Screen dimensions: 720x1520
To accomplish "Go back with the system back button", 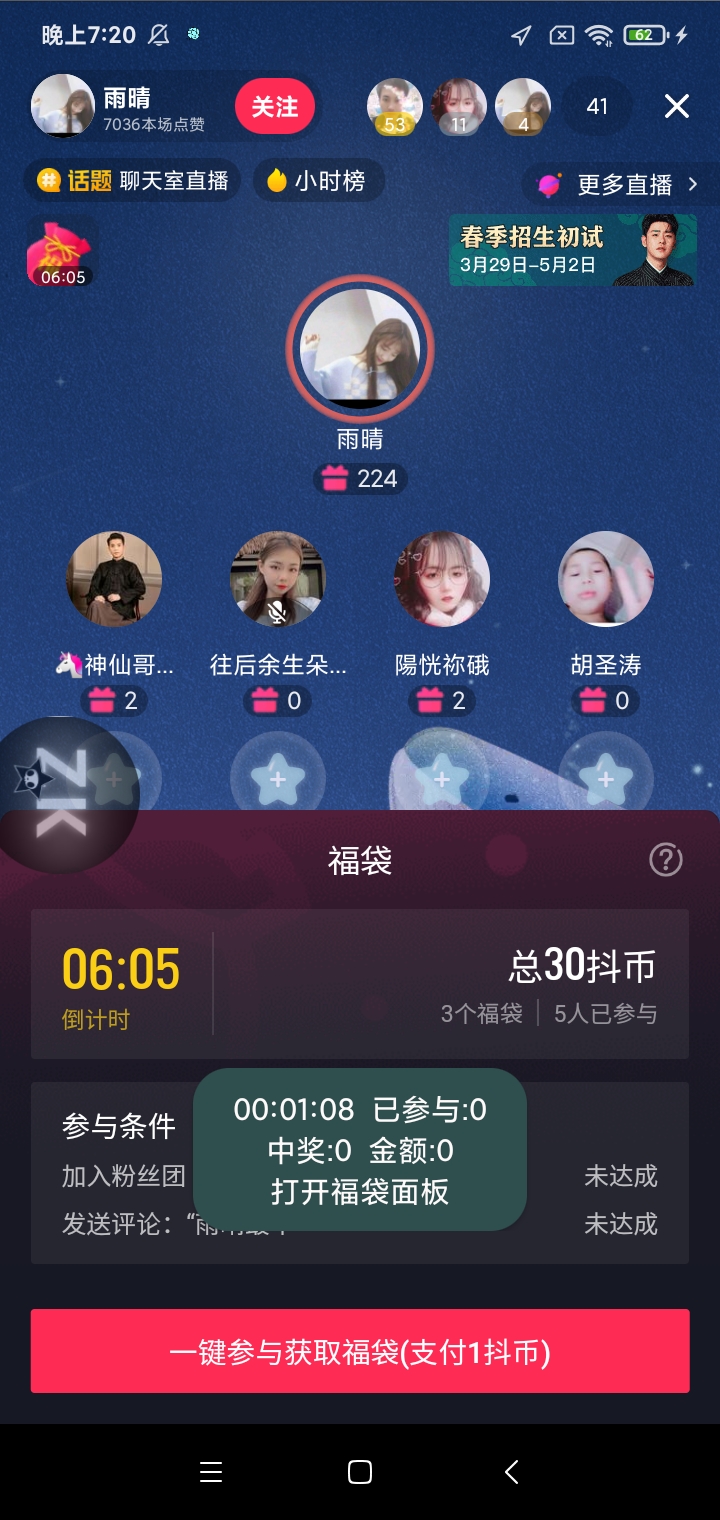I will pyautogui.click(x=511, y=1471).
